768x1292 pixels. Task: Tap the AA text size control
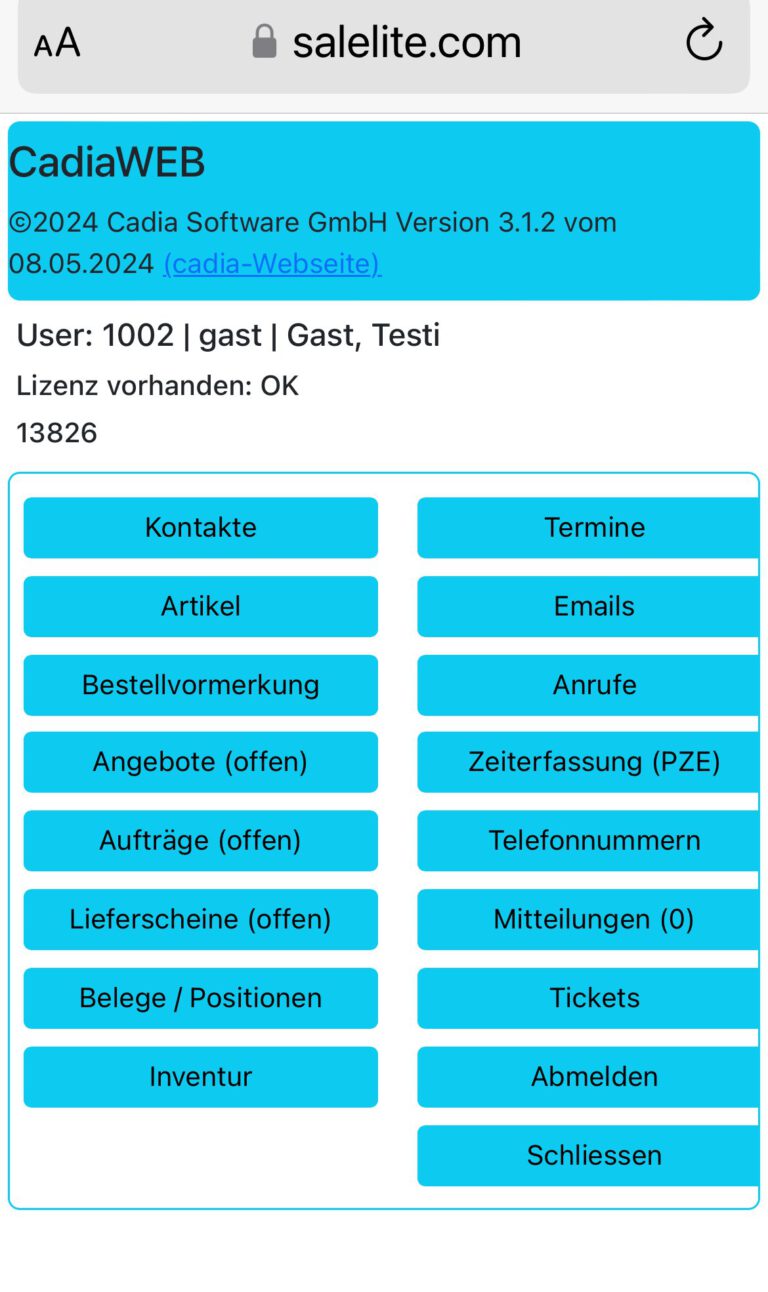pyautogui.click(x=56, y=43)
